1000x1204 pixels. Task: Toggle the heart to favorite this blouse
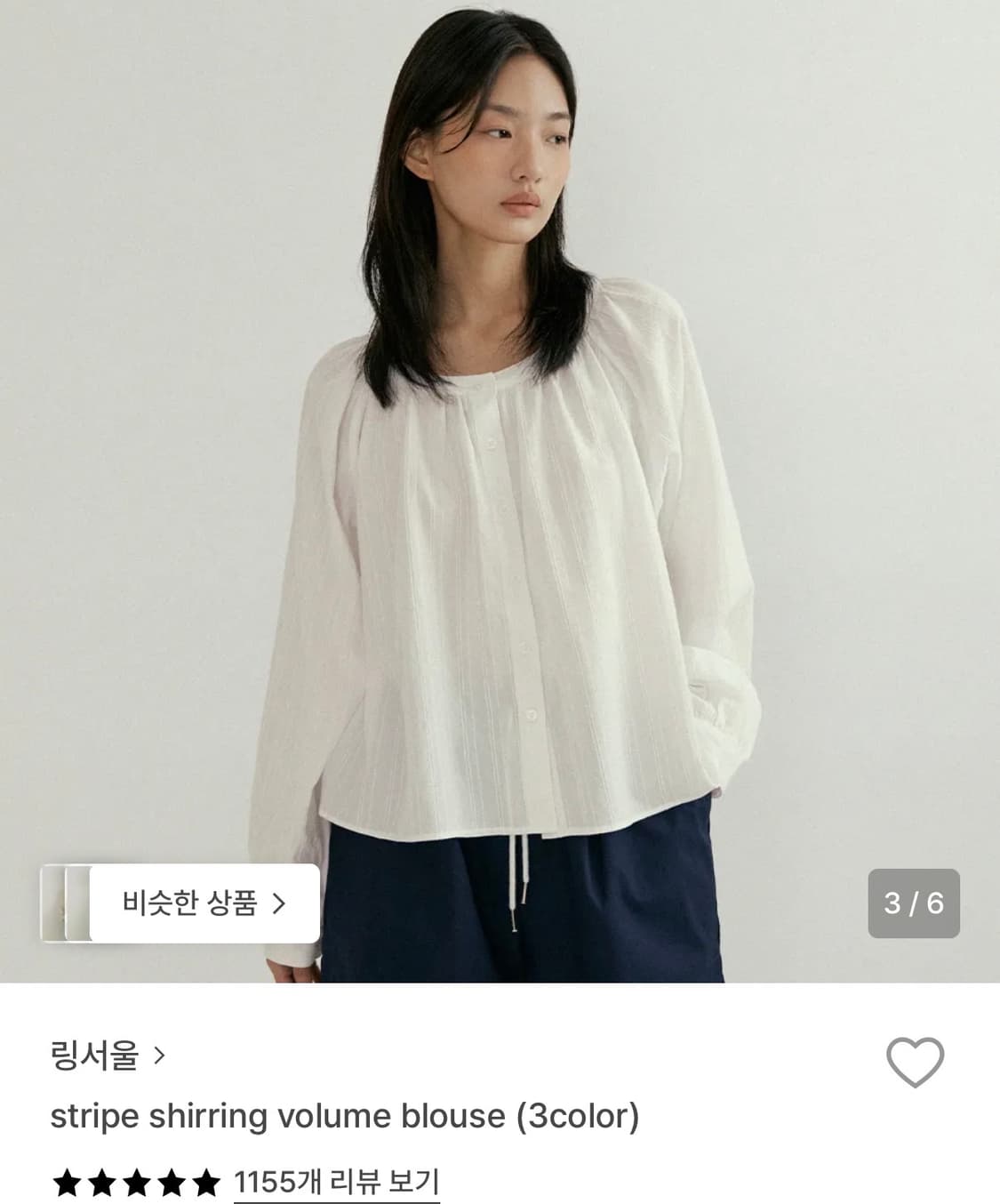pos(917,1064)
